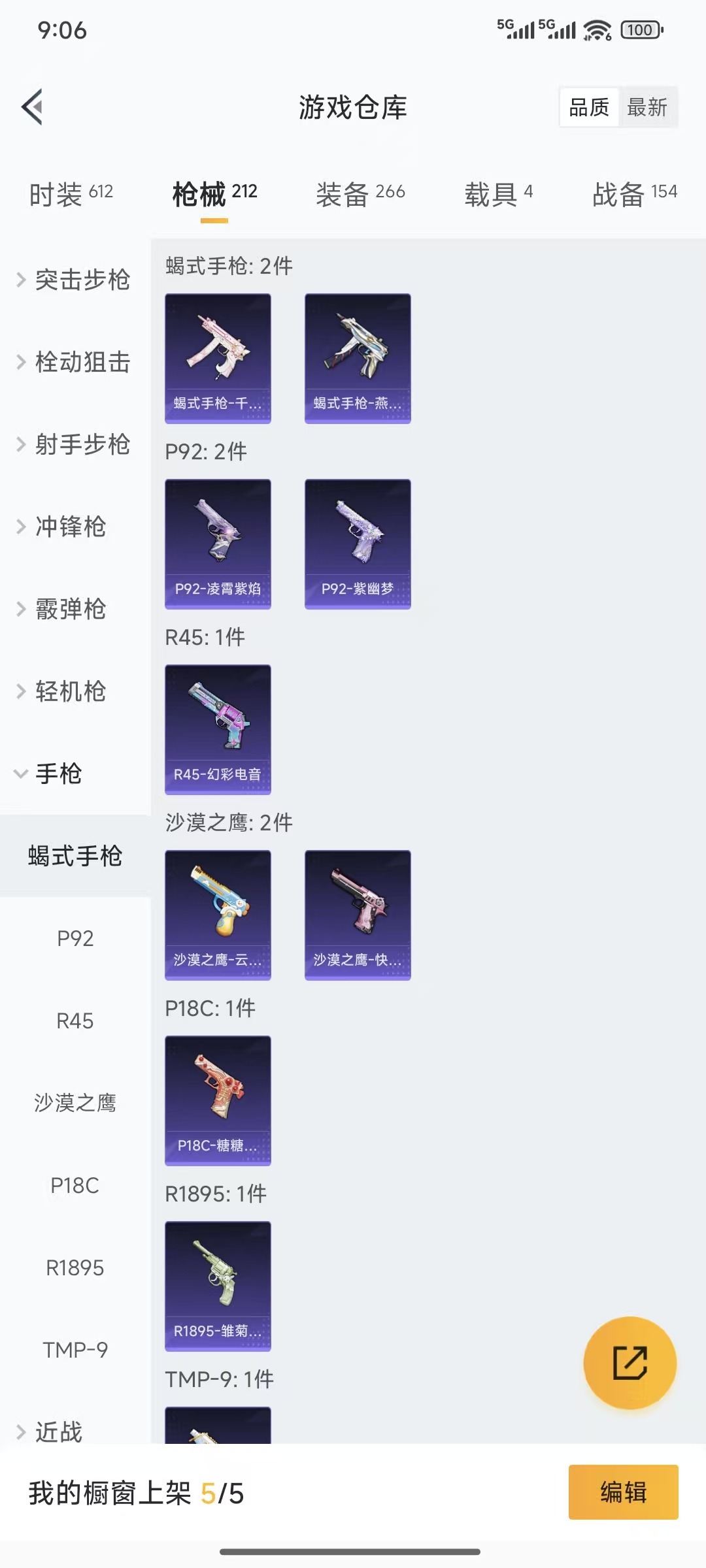
Task: Open the R45-幻彩电音 skin card
Action: [218, 730]
